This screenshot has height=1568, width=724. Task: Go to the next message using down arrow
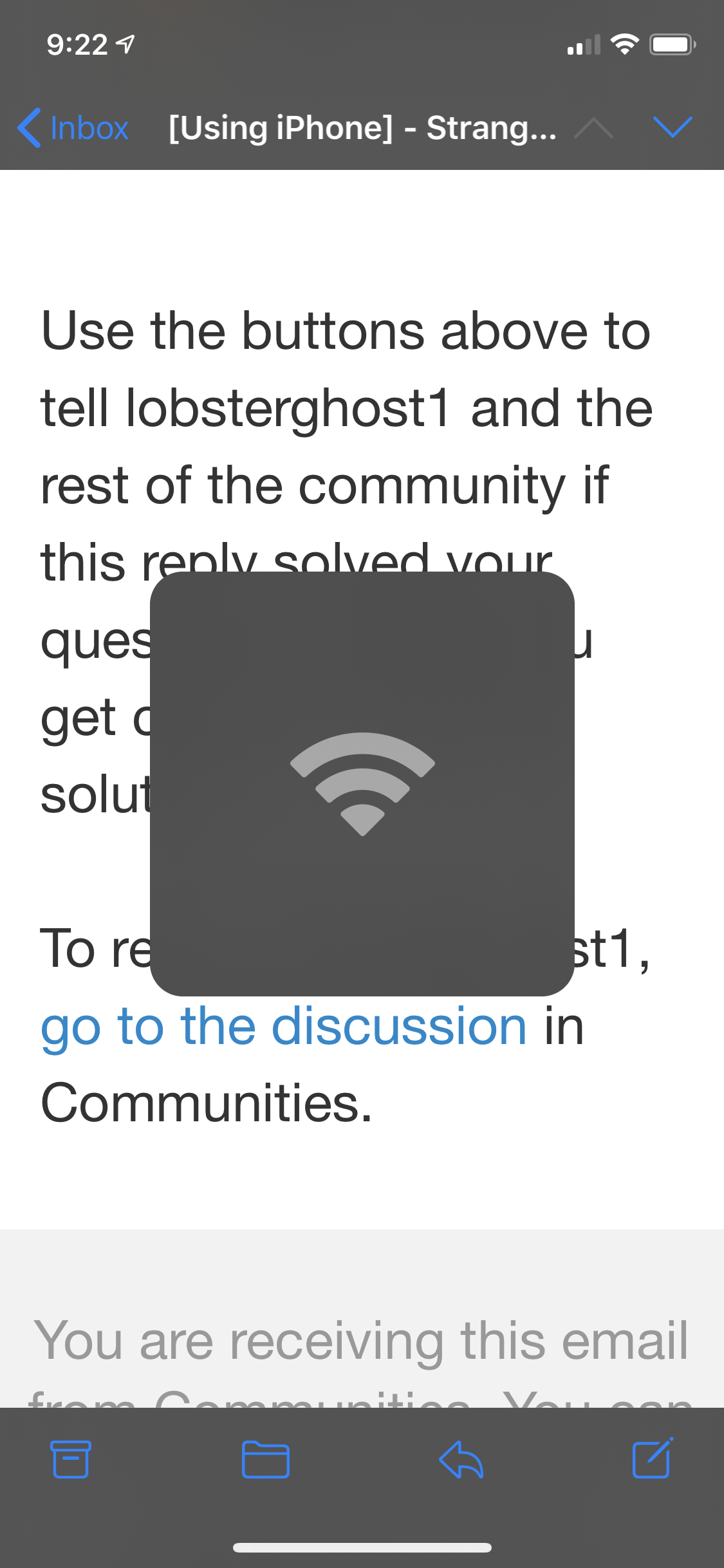click(672, 127)
